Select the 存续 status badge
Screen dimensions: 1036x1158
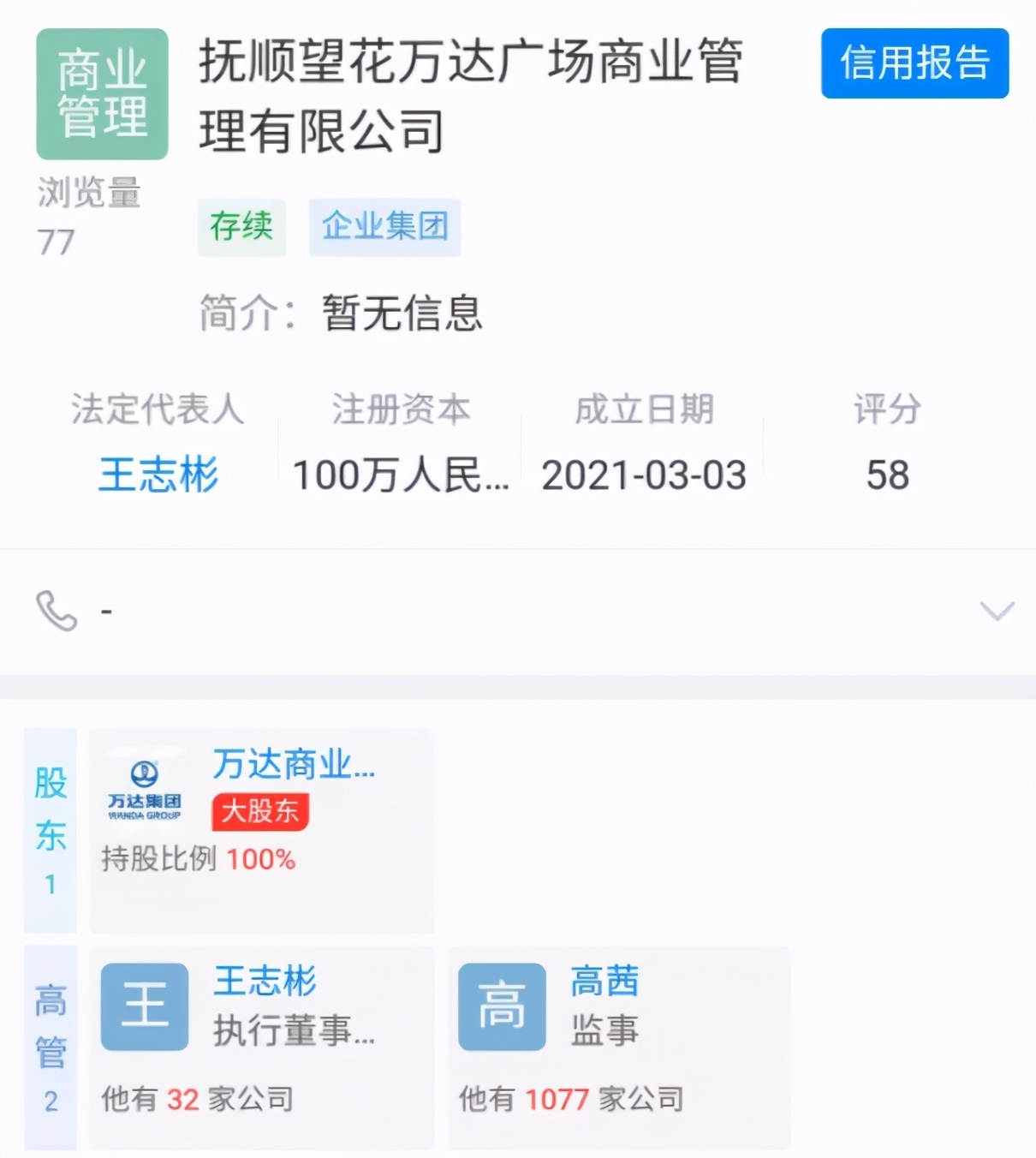241,227
